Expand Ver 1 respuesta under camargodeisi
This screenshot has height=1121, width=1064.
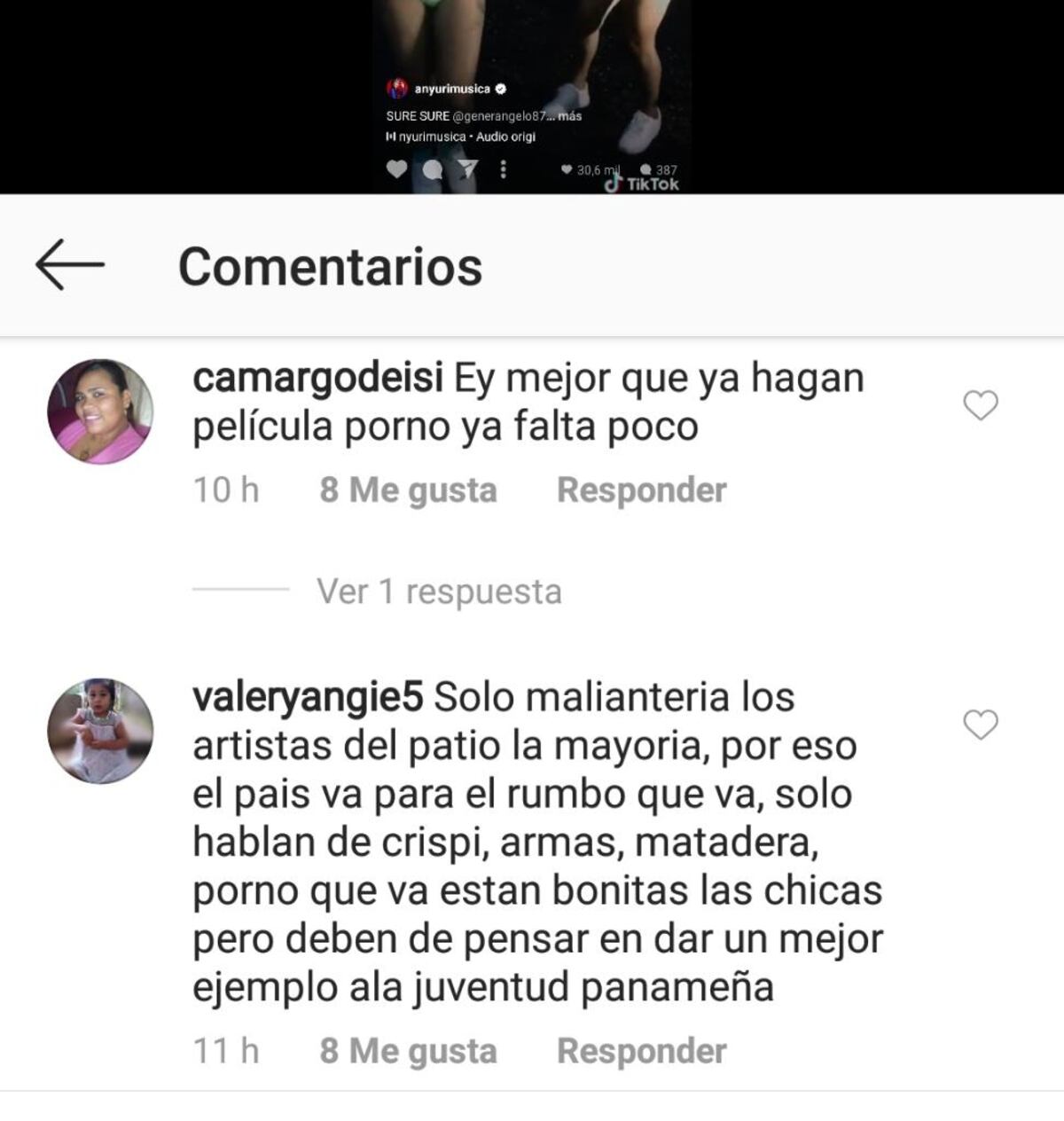[439, 592]
